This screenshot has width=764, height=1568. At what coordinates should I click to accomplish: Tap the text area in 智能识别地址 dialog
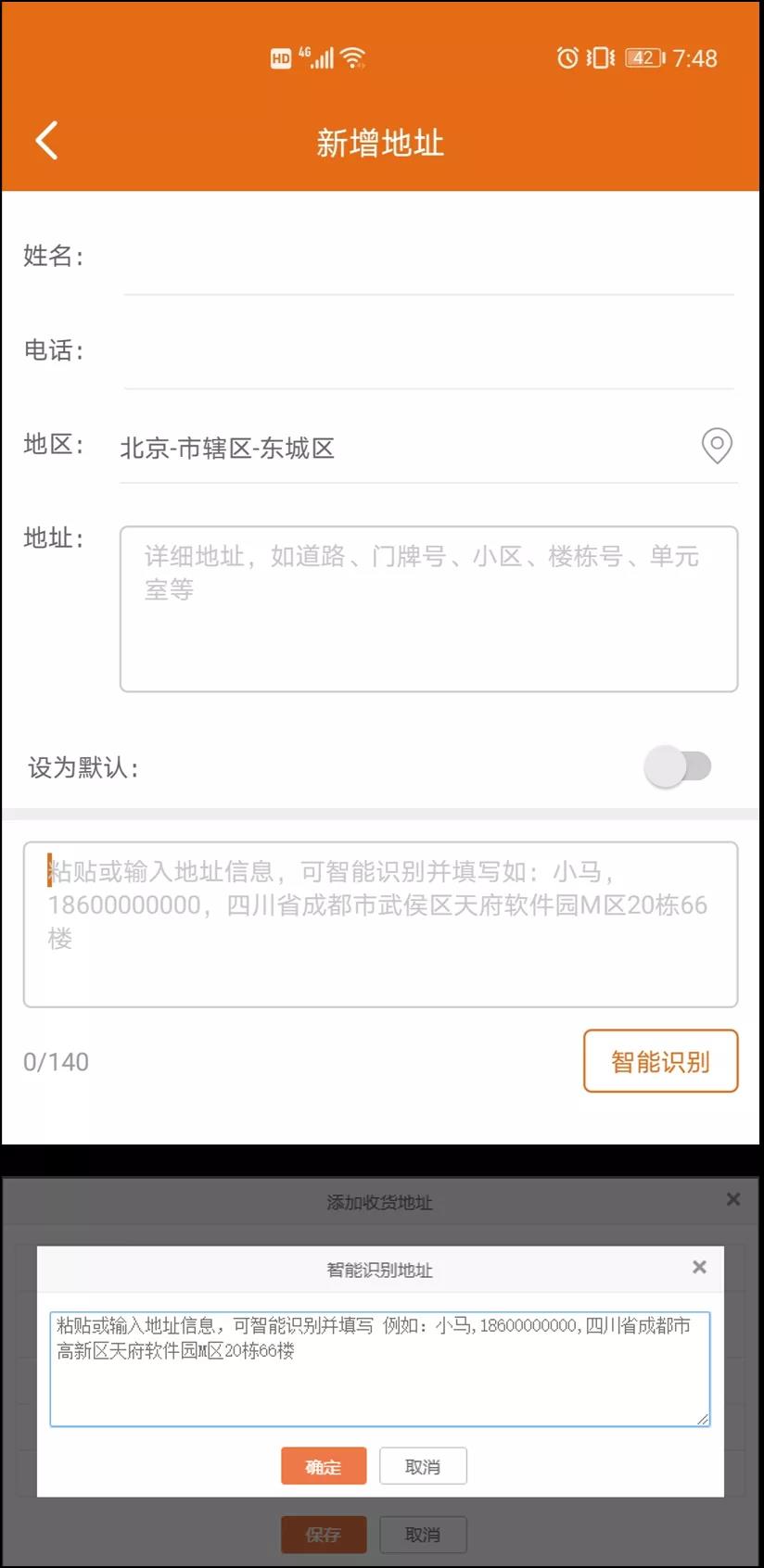tap(380, 1369)
